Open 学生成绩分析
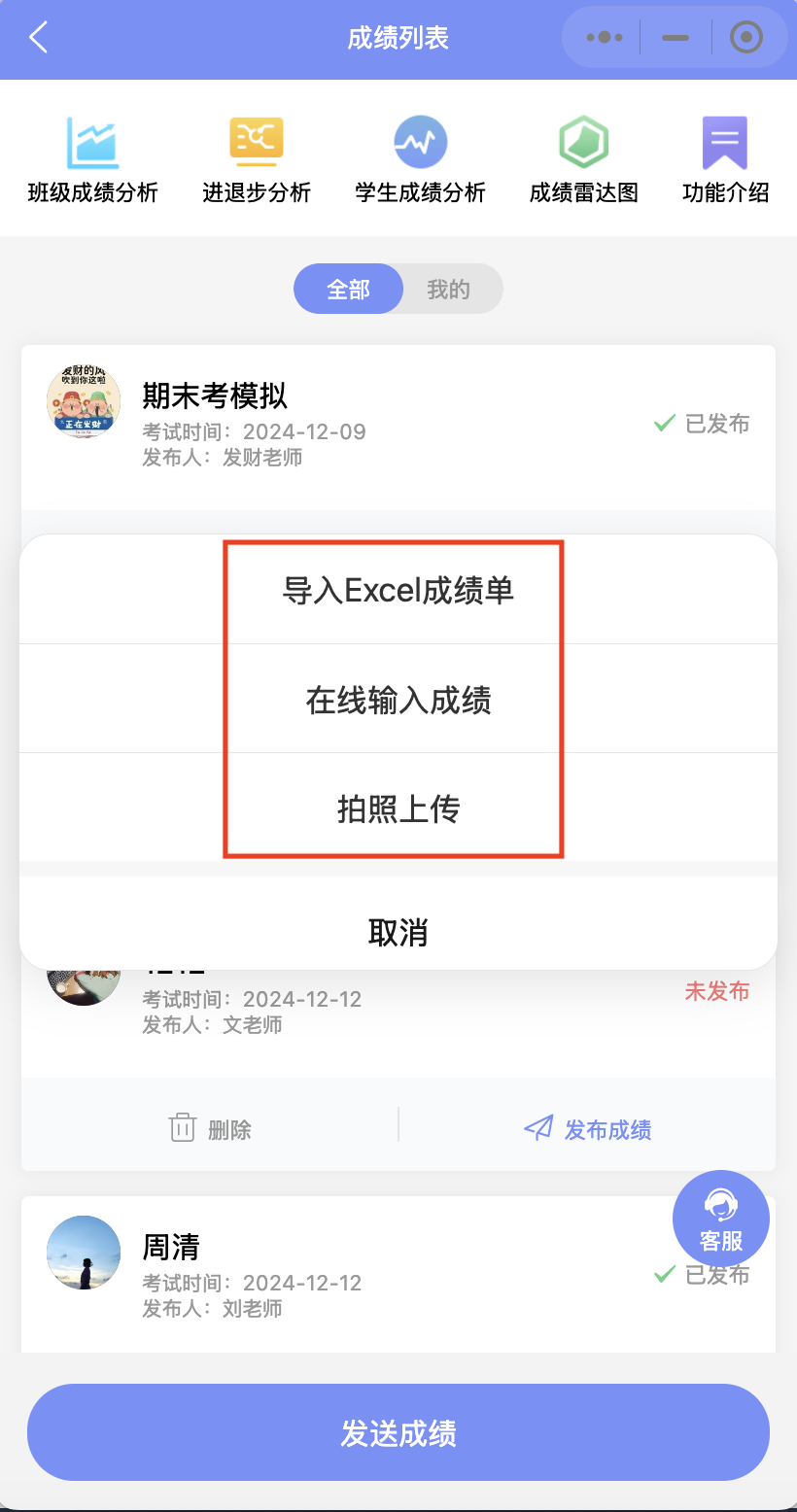Viewport: 797px width, 1512px height. point(420,160)
